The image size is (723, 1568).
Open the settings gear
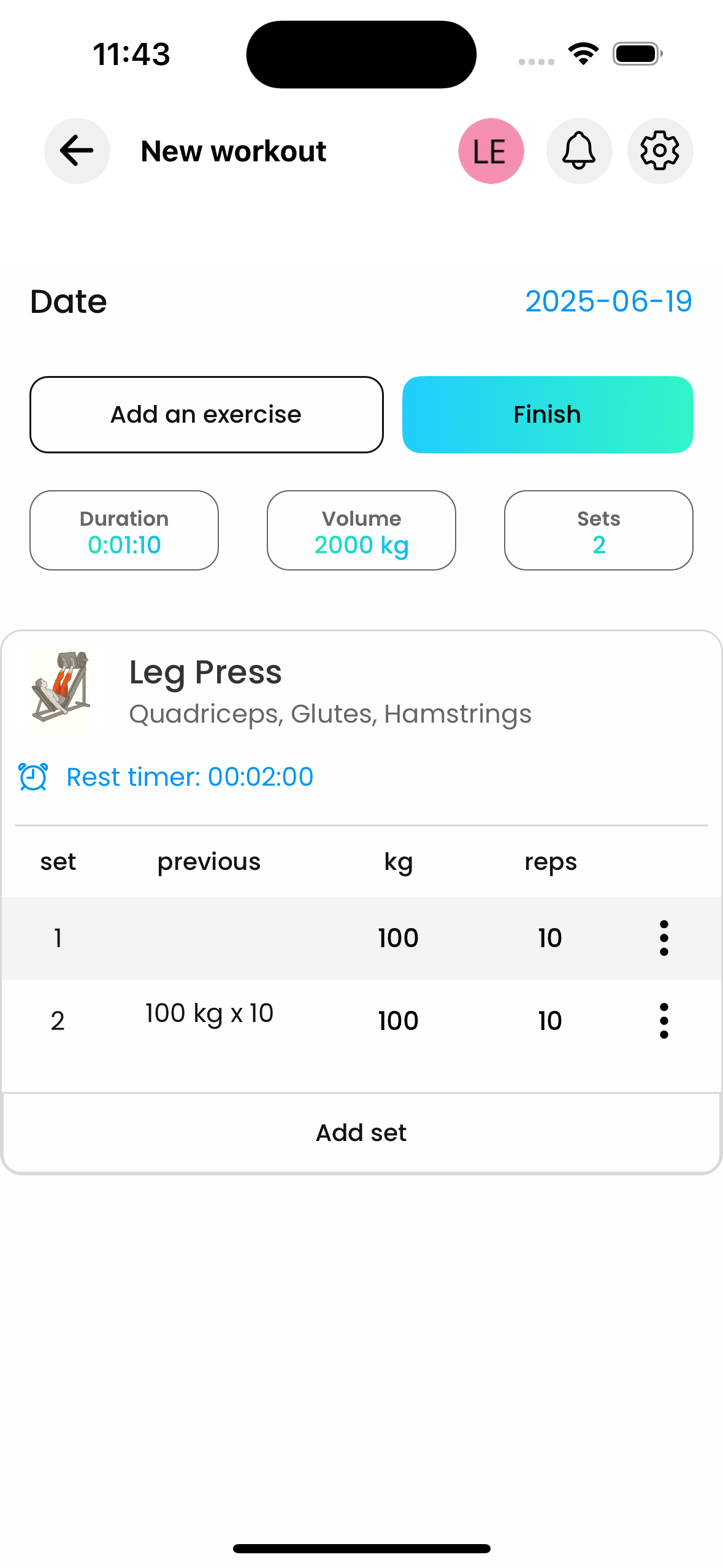pyautogui.click(x=660, y=150)
